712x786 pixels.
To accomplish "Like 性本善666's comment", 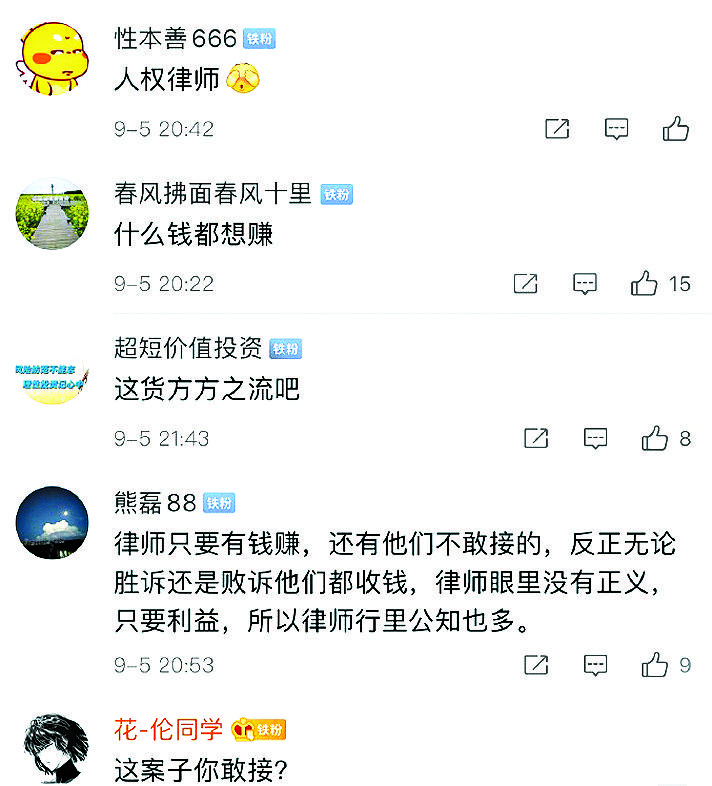I will point(676,129).
